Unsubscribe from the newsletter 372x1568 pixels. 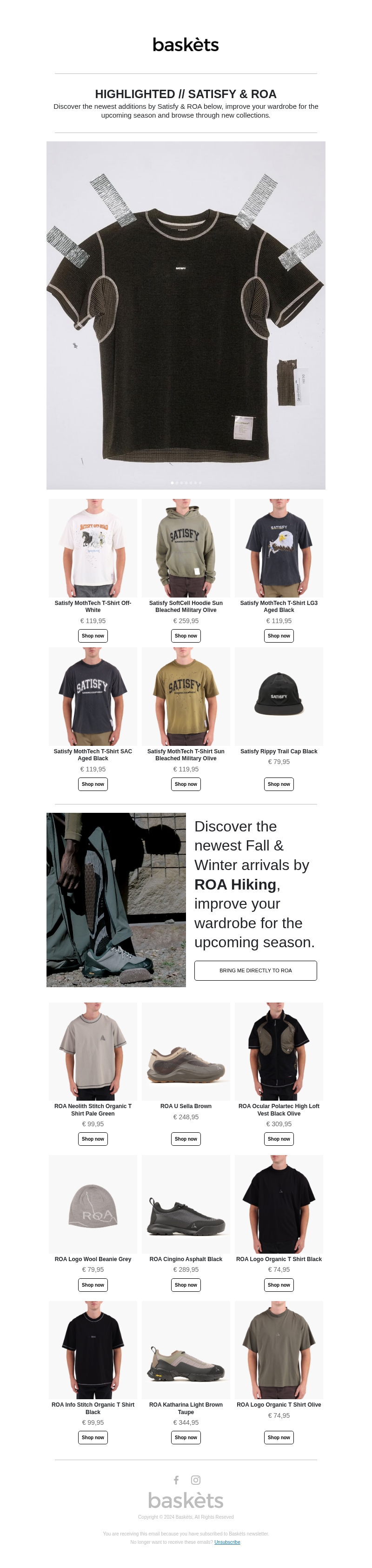click(x=227, y=1542)
